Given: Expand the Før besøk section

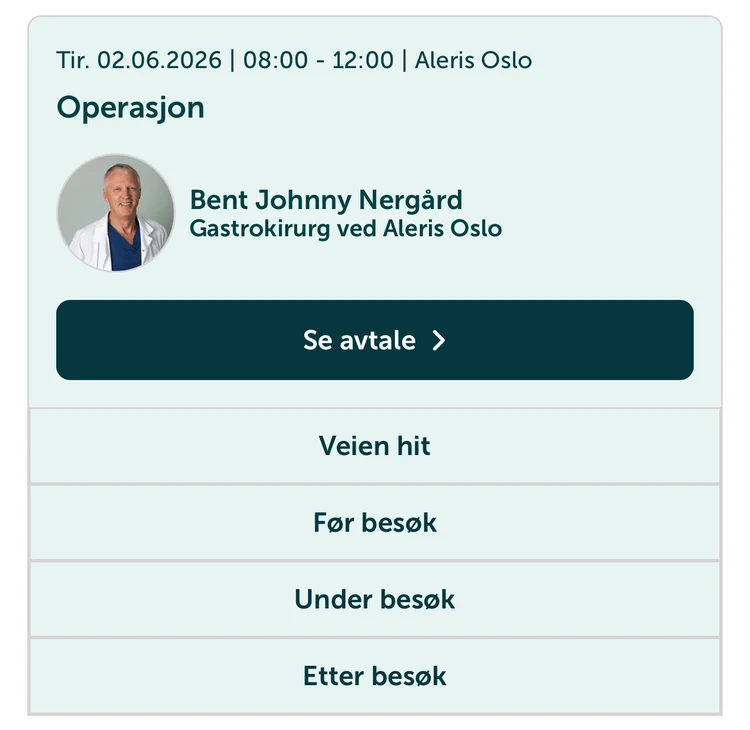Looking at the screenshot, I should coord(375,522).
